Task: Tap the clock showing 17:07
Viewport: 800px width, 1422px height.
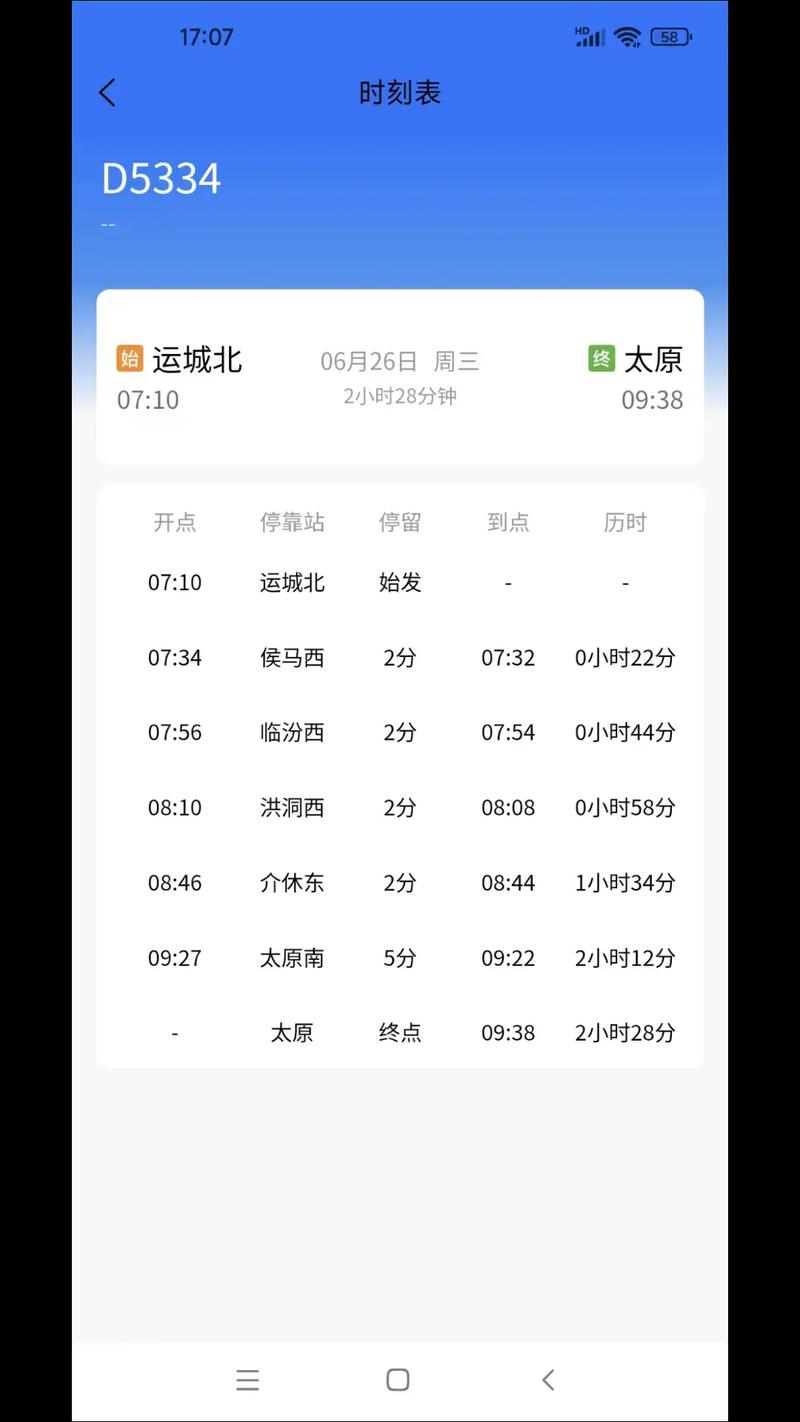Action: pyautogui.click(x=208, y=36)
